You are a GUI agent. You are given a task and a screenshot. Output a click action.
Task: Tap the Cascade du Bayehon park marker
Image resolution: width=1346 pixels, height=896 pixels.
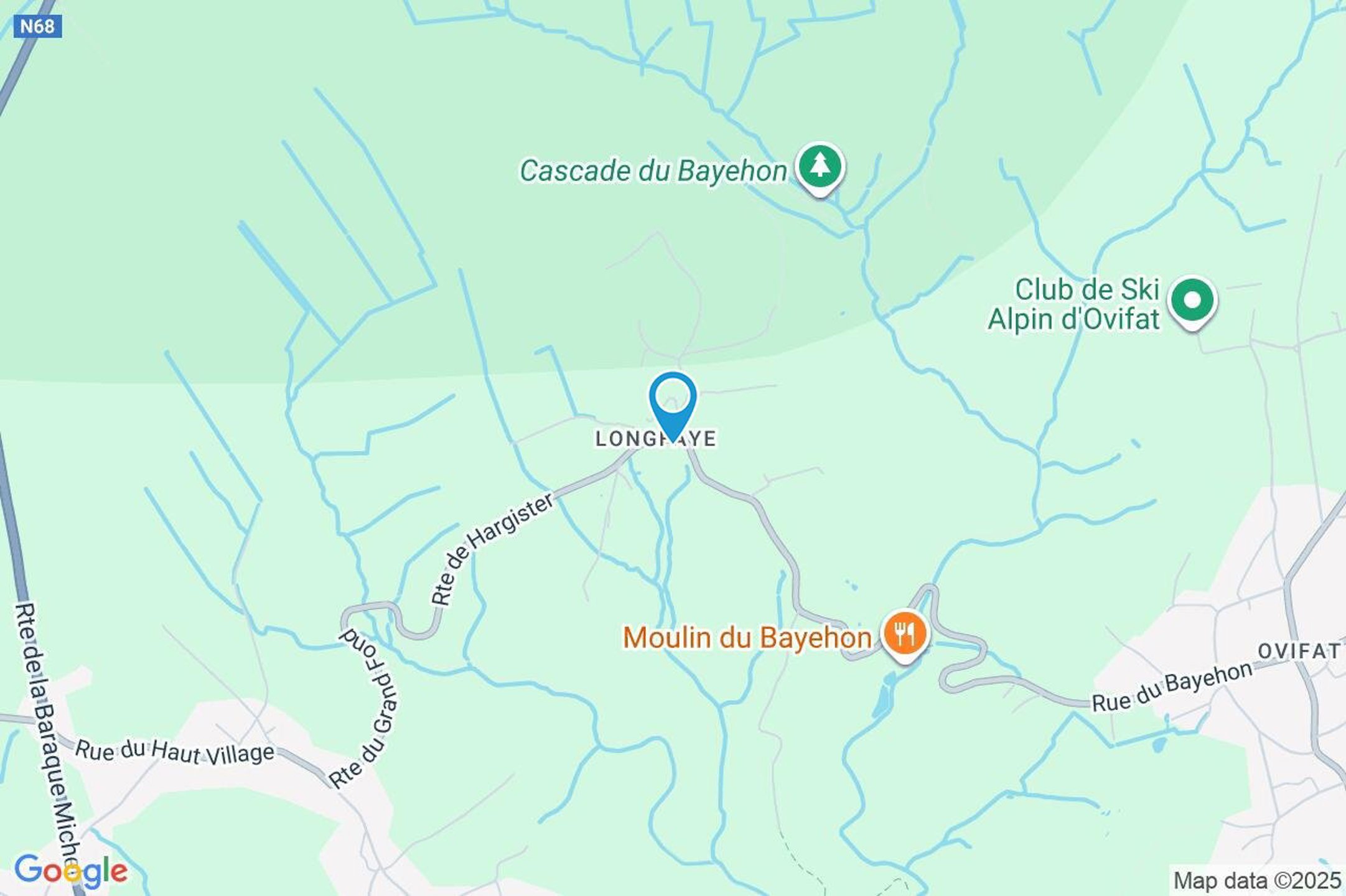[820, 167]
